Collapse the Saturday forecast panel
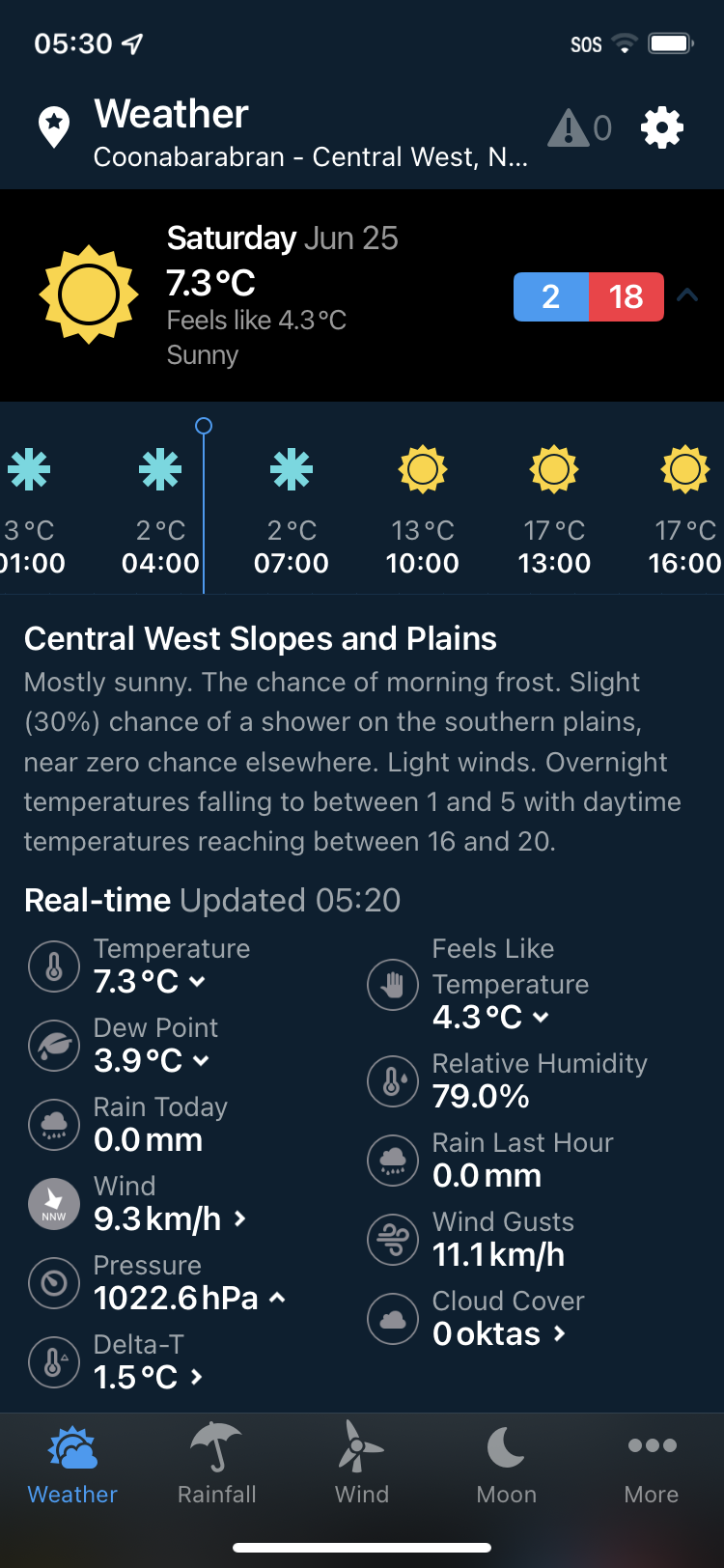 pos(687,295)
